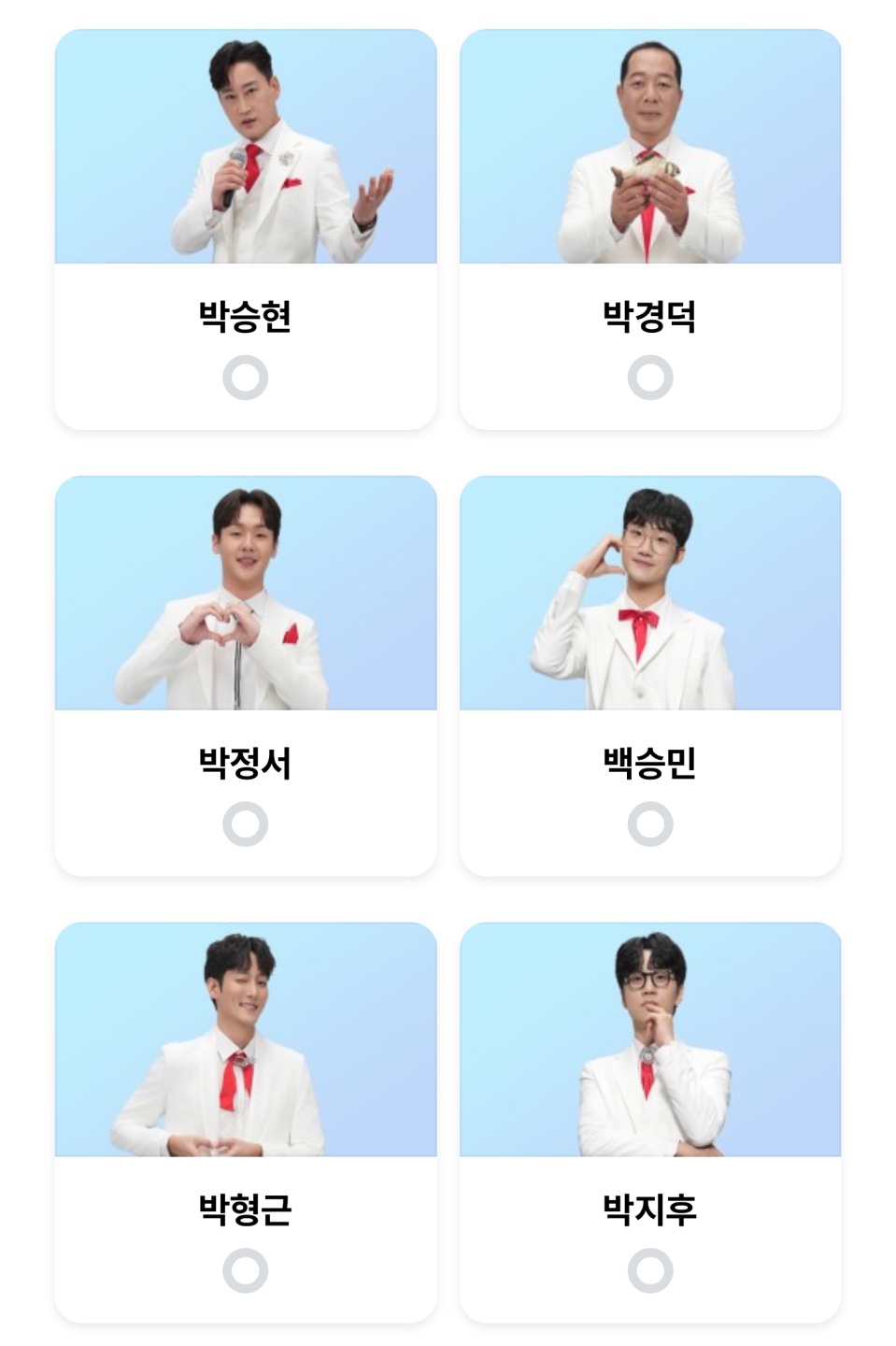Select the vote circle under 박지후
This screenshot has width=896, height=1346.
pyautogui.click(x=649, y=1271)
